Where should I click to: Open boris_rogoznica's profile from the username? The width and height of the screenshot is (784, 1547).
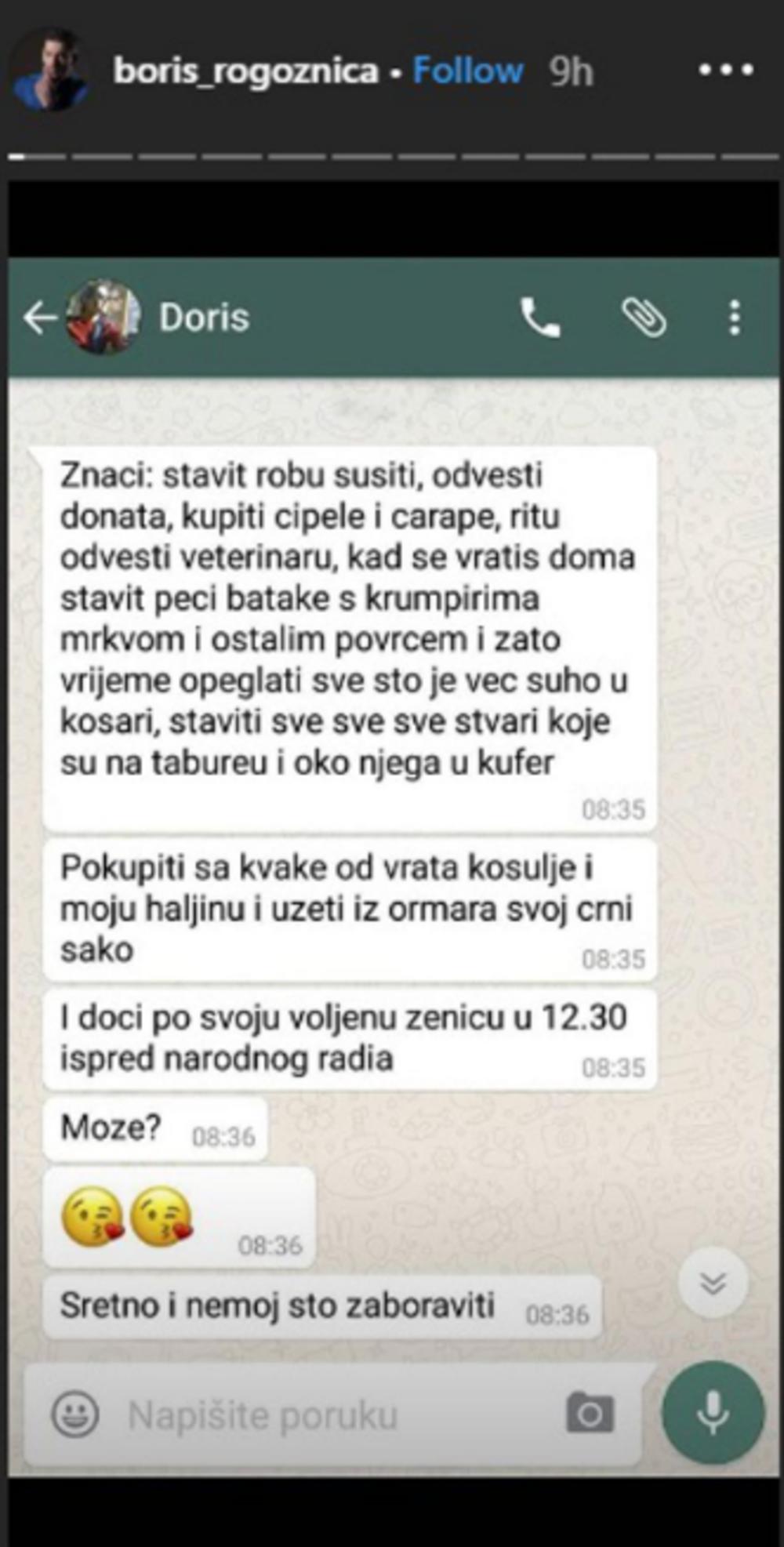246,71
